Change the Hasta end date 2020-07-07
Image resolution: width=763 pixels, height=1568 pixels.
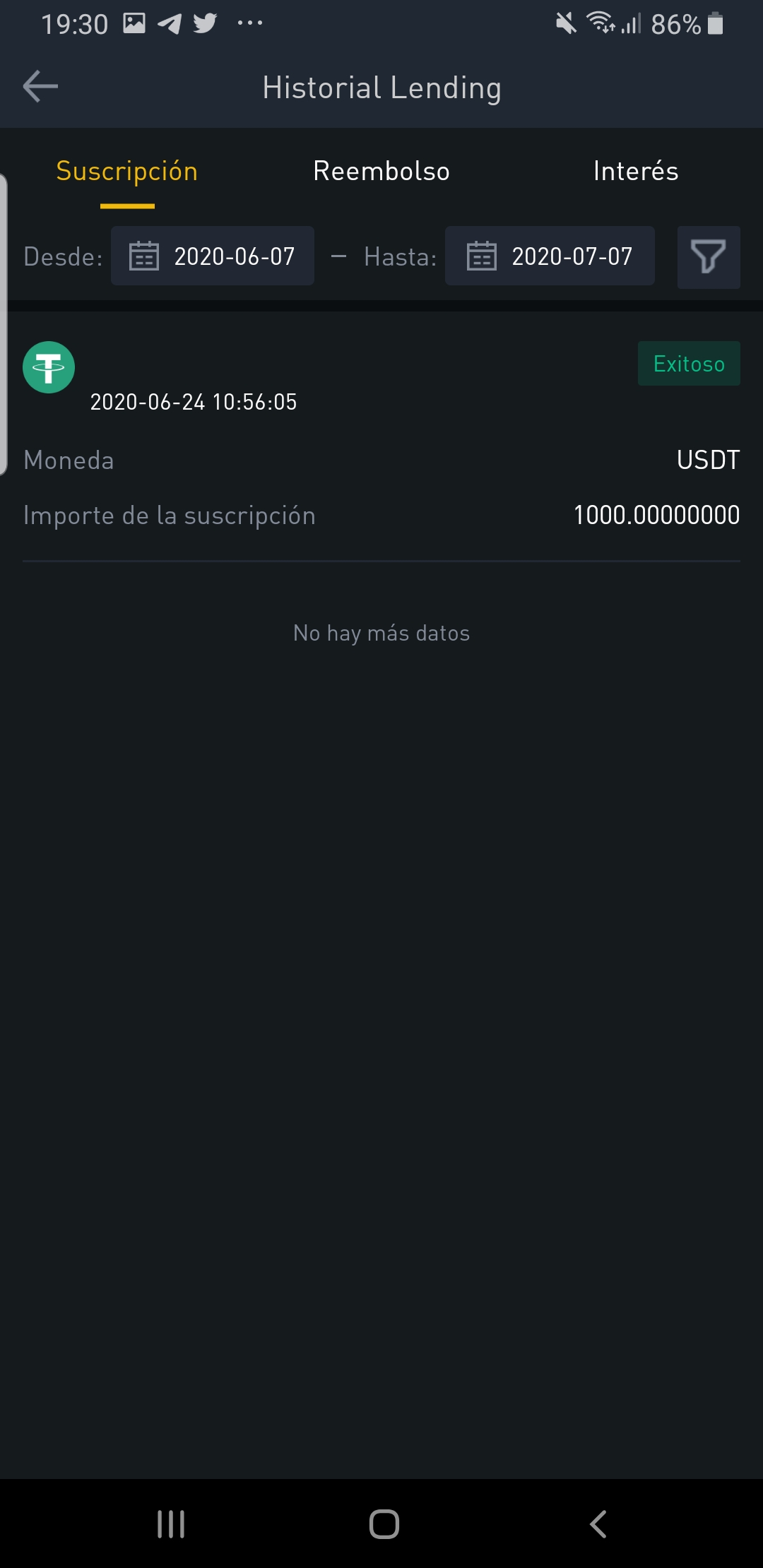550,256
